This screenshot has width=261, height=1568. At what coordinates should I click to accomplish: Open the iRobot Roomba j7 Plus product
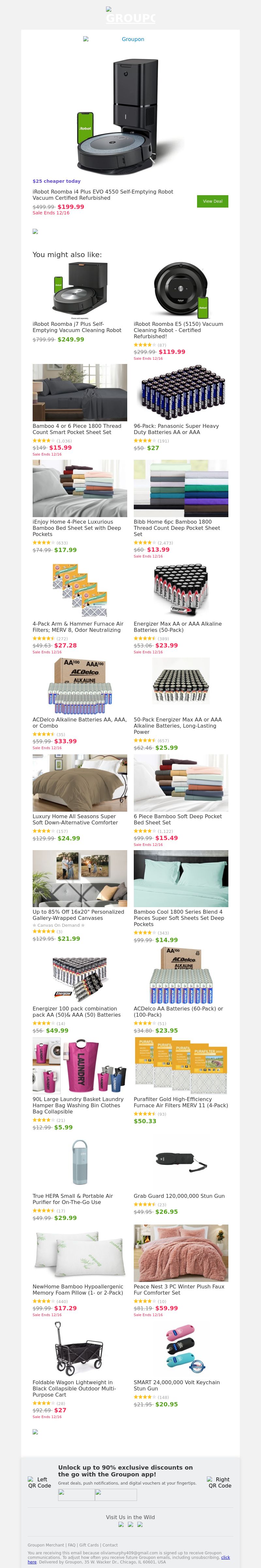(x=77, y=327)
